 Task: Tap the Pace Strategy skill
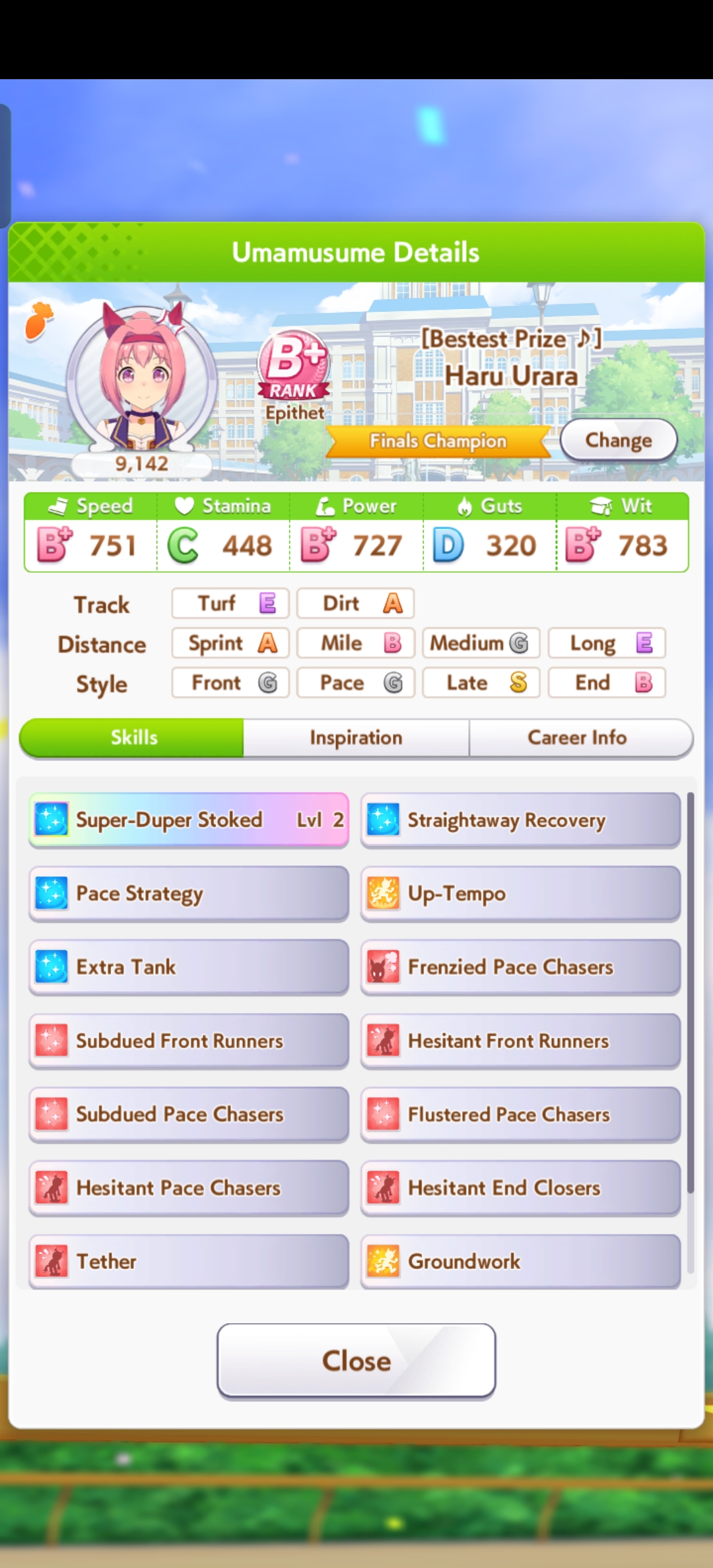[189, 894]
